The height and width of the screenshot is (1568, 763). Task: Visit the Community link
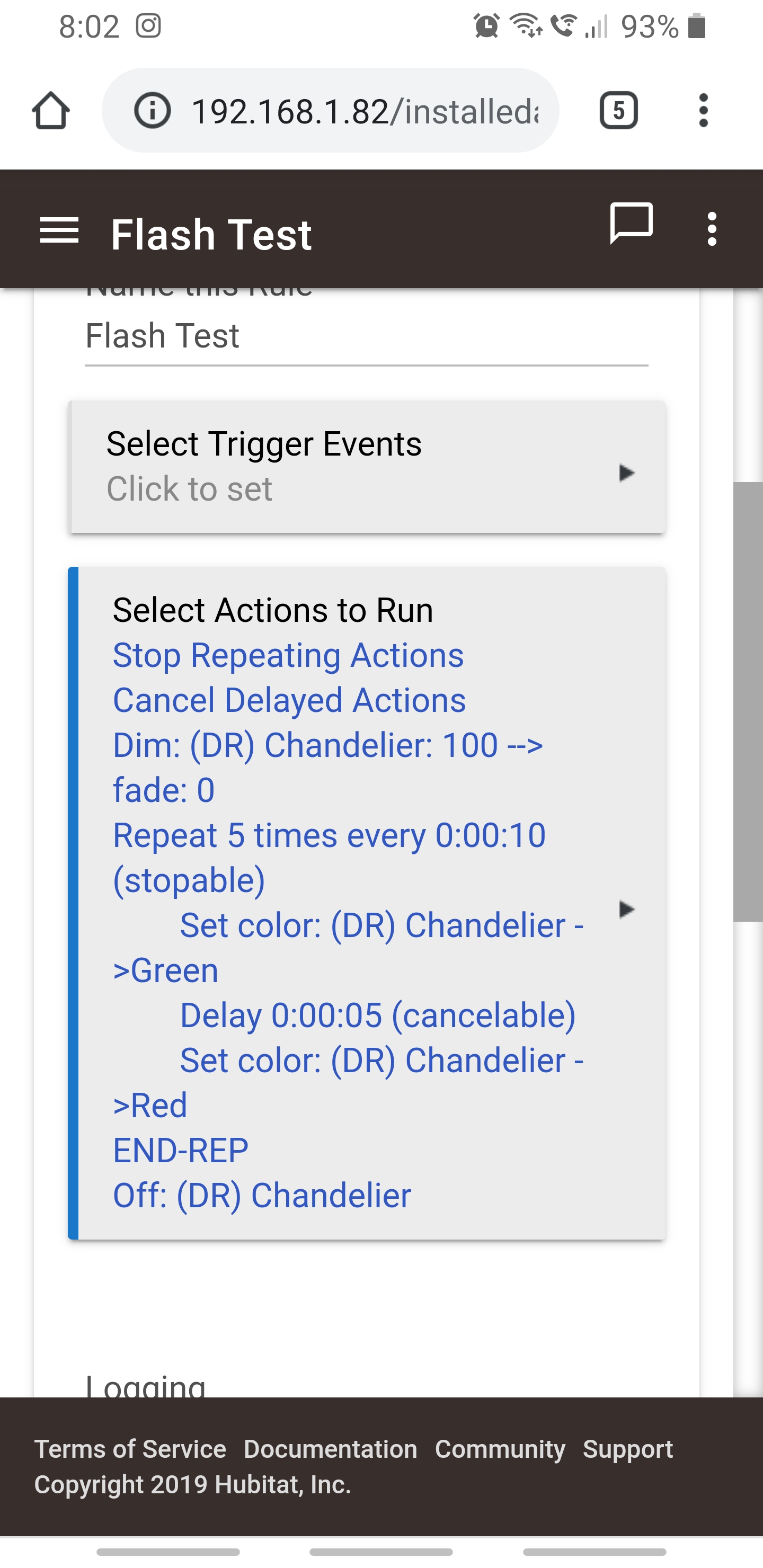[x=500, y=1449]
